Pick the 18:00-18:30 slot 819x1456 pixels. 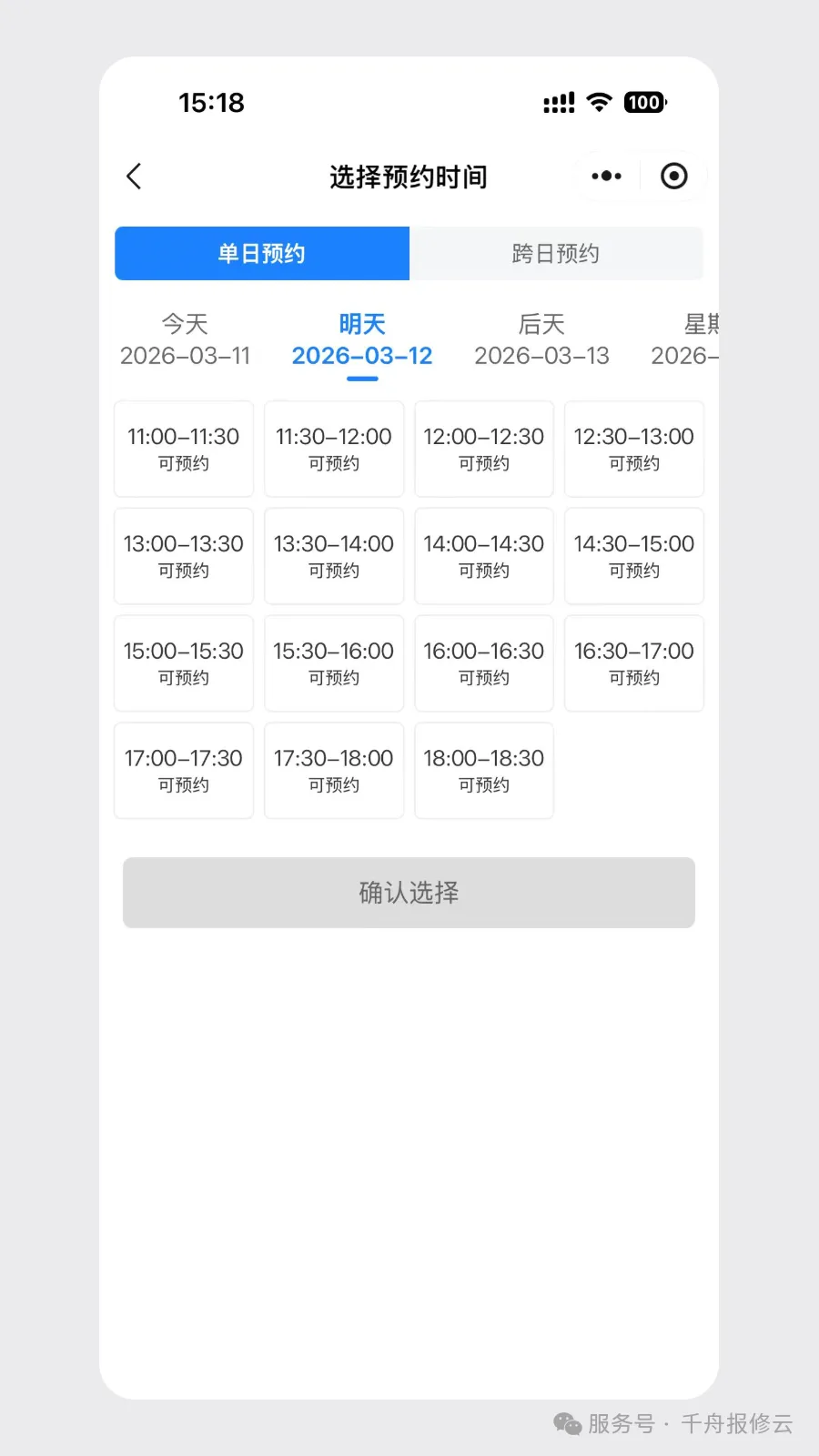point(484,771)
